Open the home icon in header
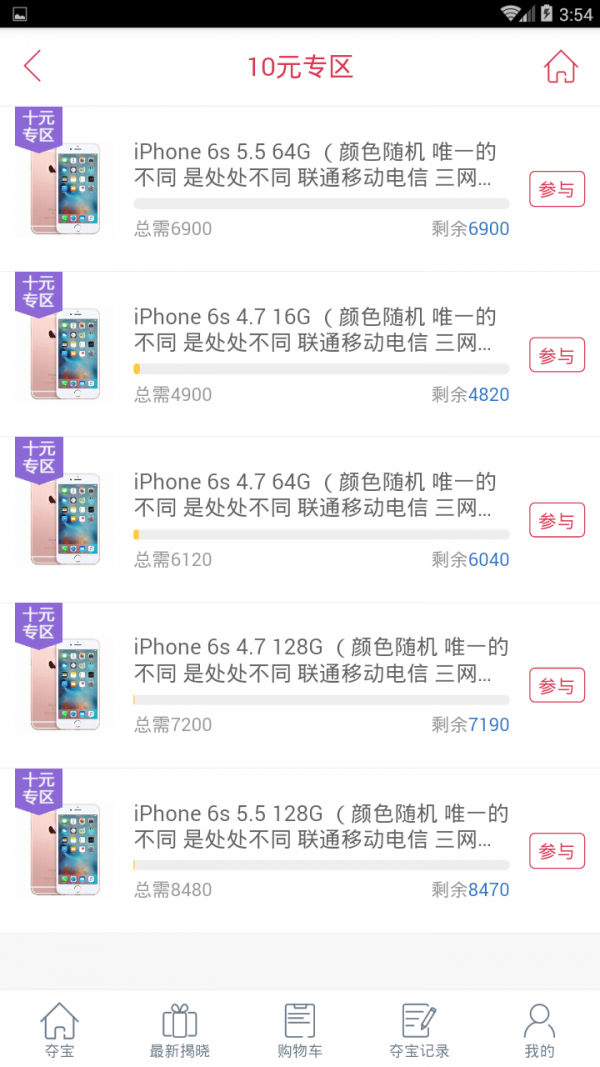 click(x=561, y=67)
